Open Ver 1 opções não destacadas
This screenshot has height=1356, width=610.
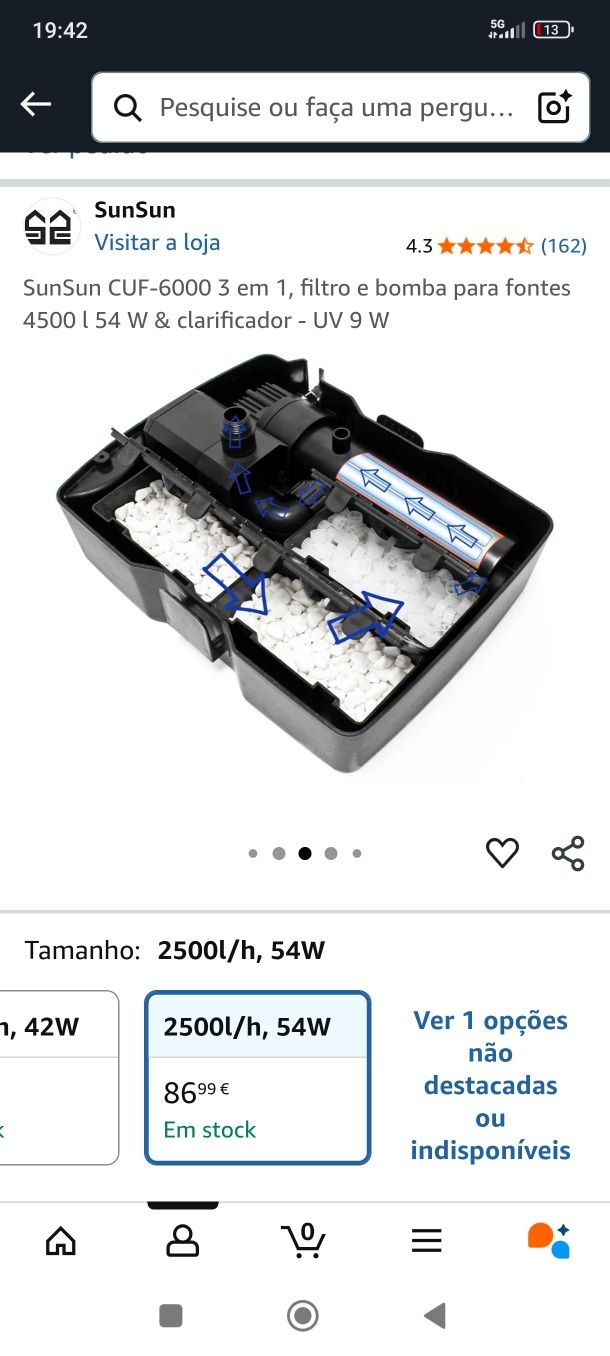(x=490, y=1085)
